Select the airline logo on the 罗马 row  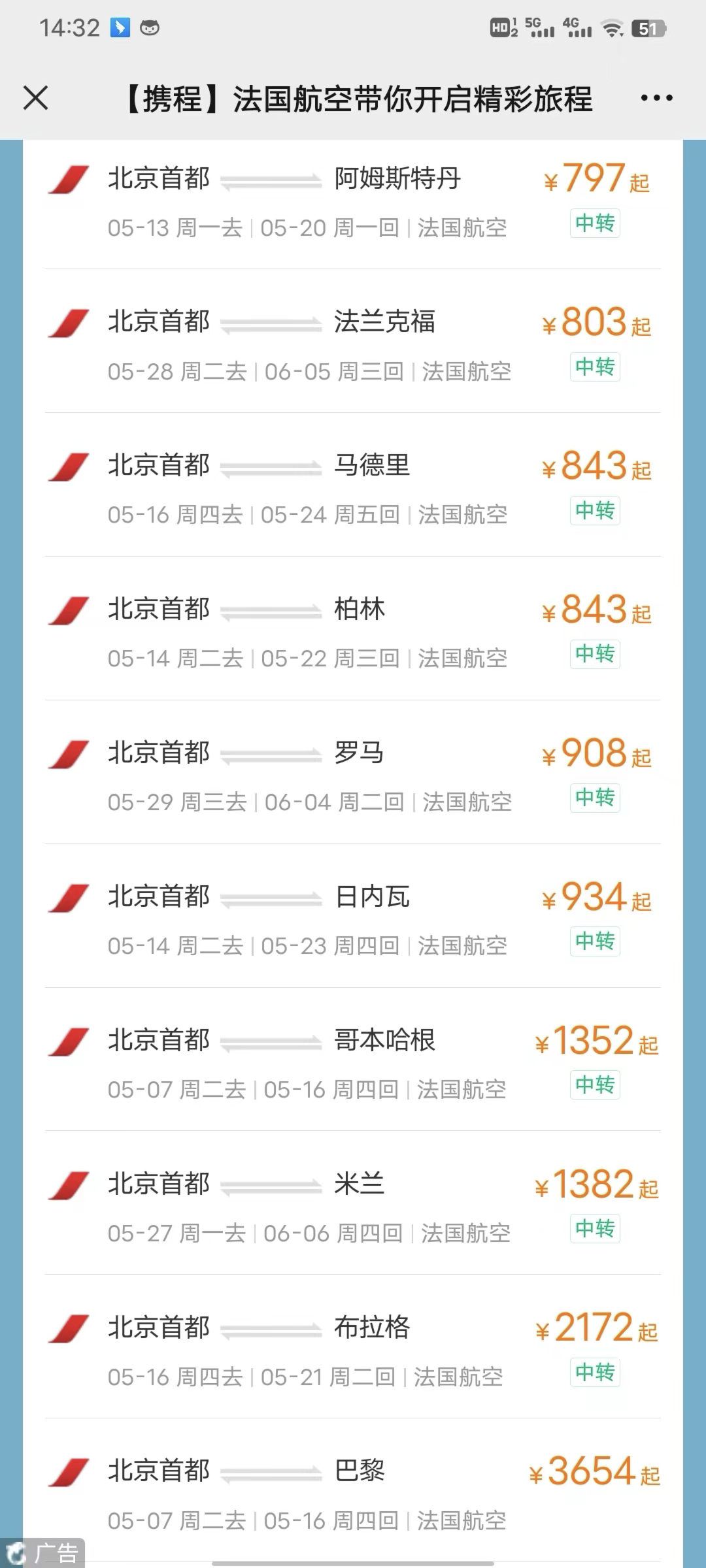(67, 754)
